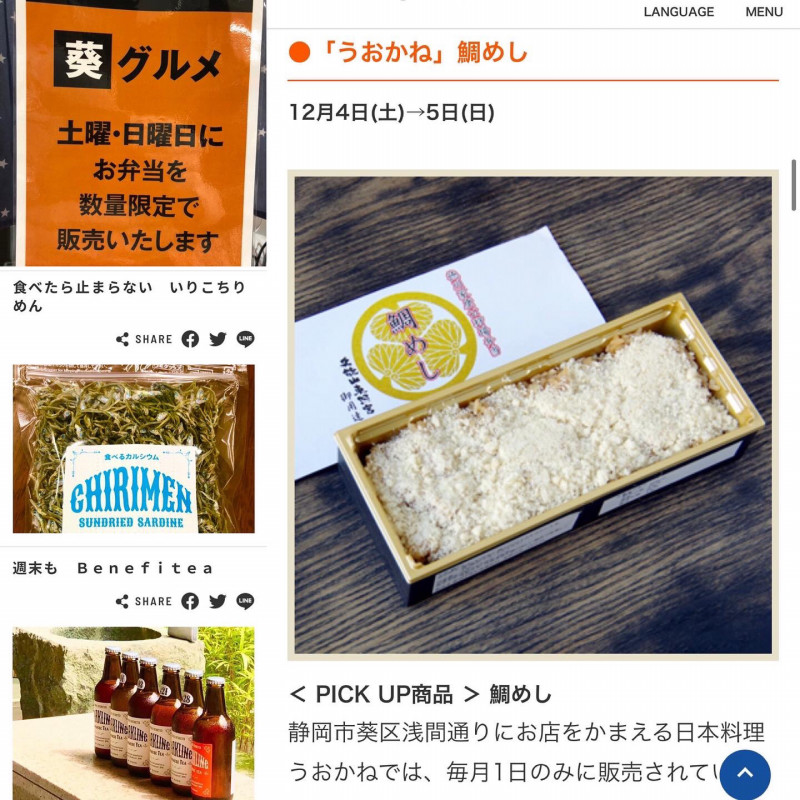Viewport: 800px width, 800px height.
Task: View the 鯛めし product photo
Action: tap(533, 415)
